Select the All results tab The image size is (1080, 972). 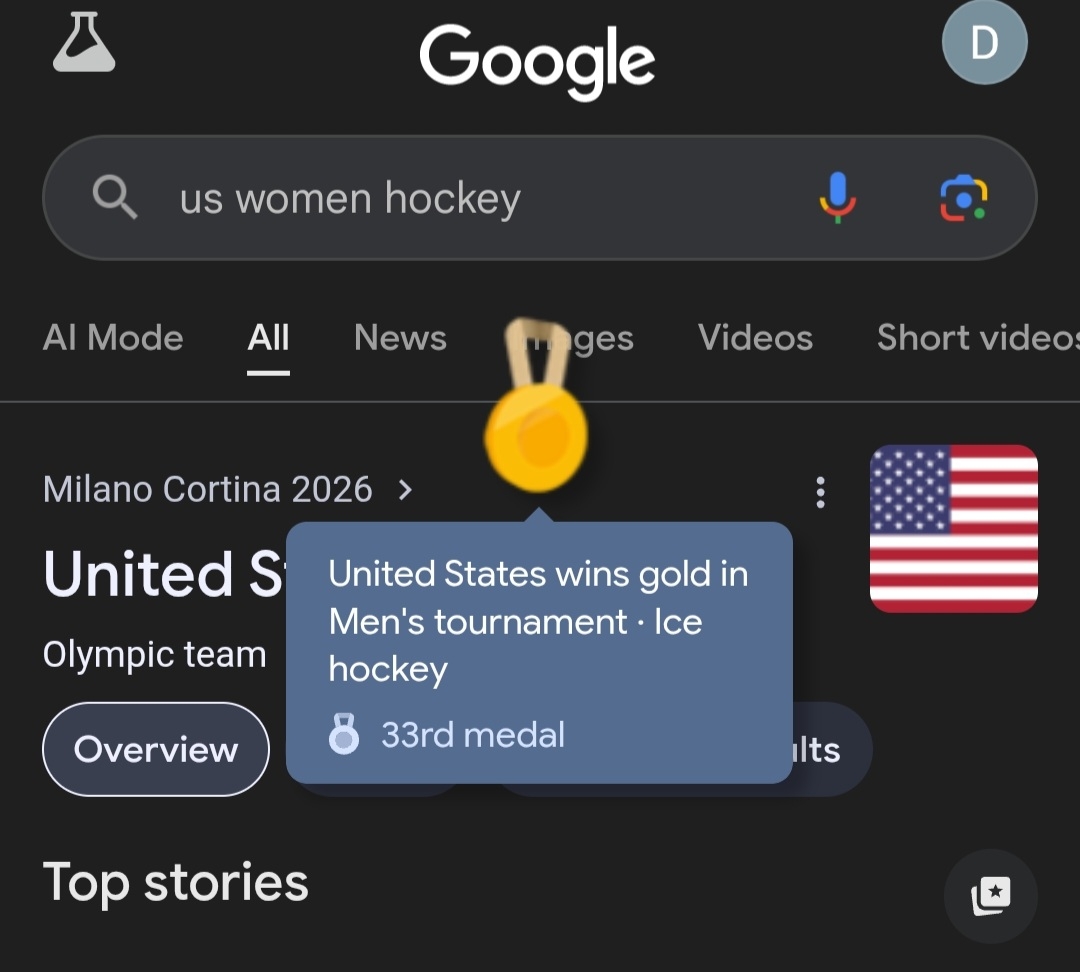268,338
